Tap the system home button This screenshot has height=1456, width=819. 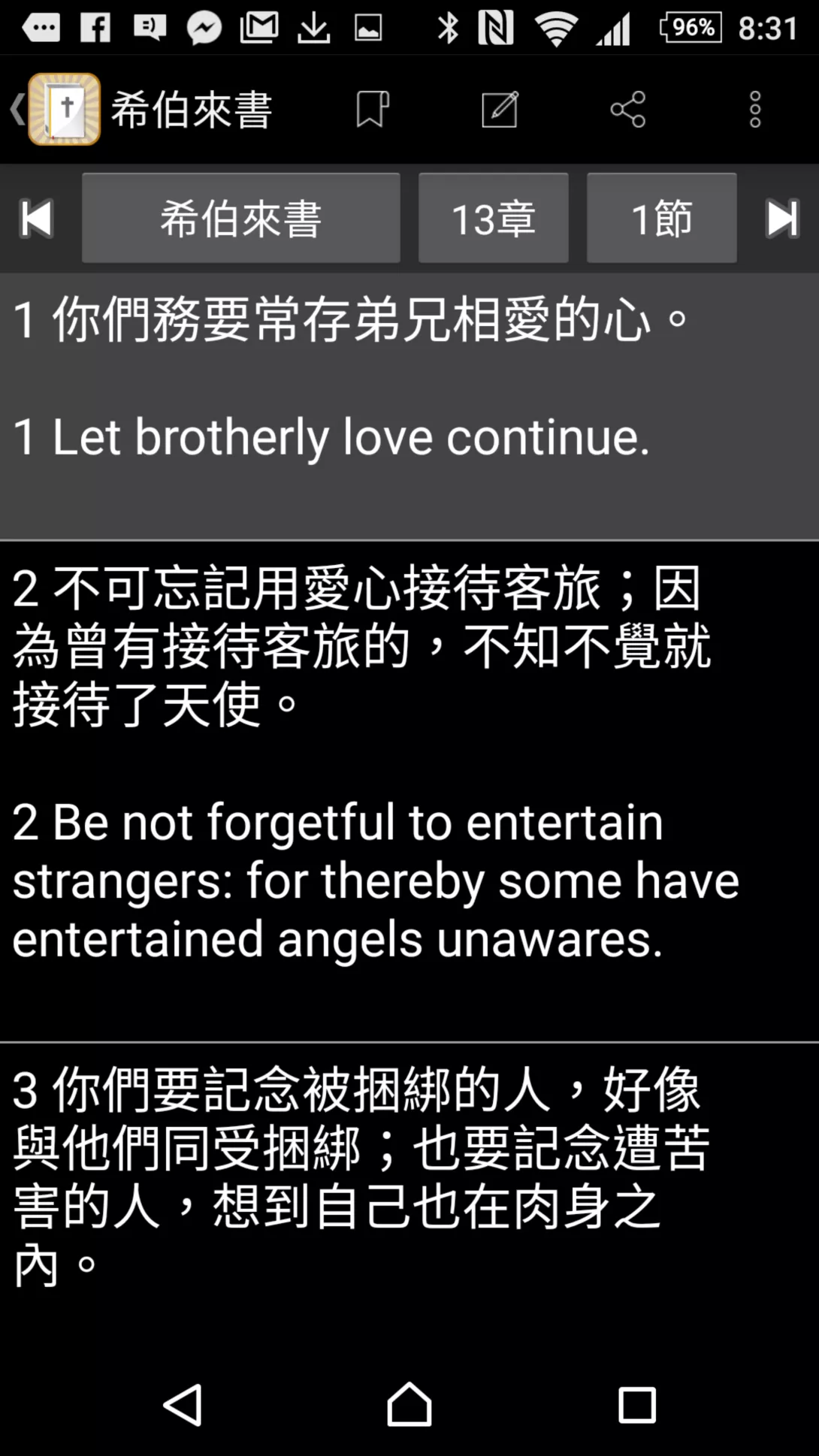pos(409,1404)
